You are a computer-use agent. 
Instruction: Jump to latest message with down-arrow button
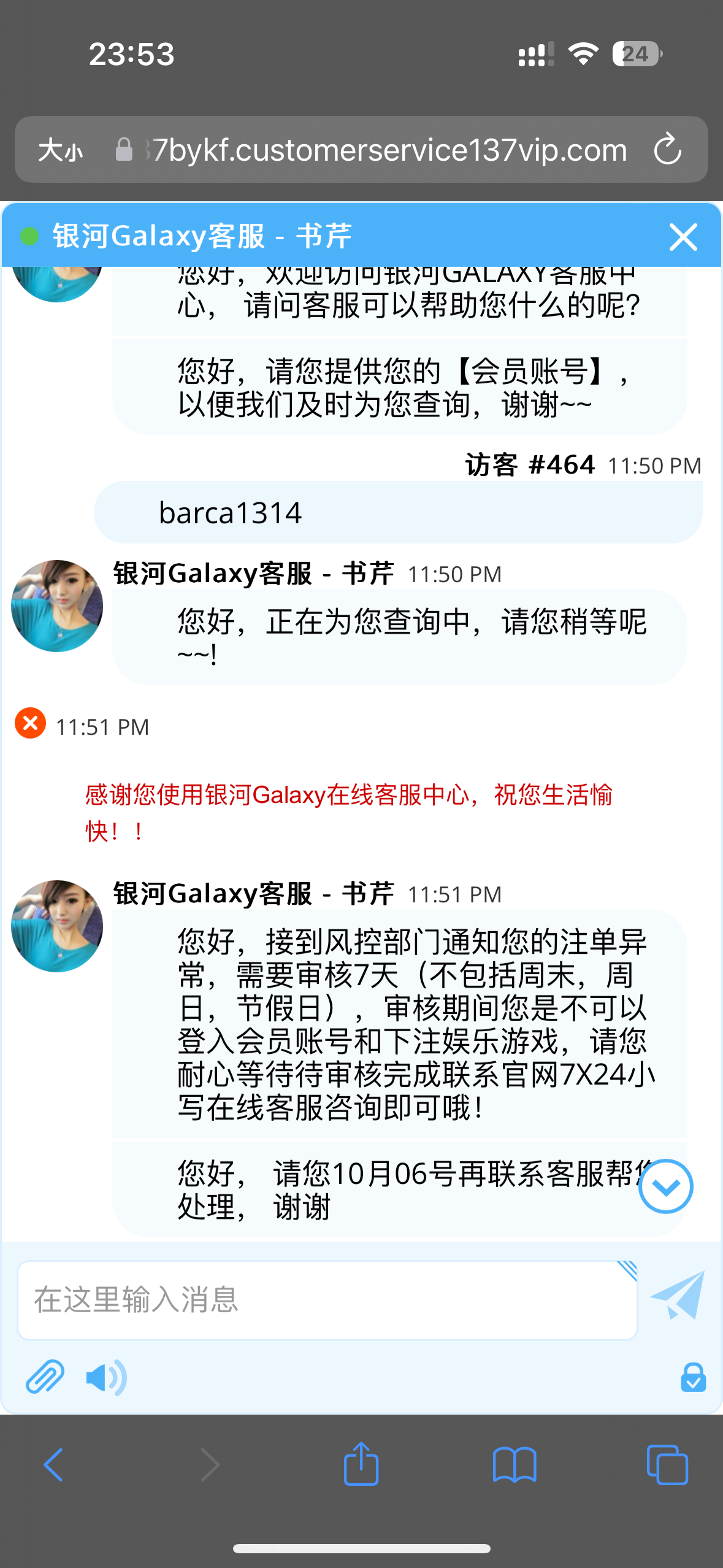pos(665,1186)
